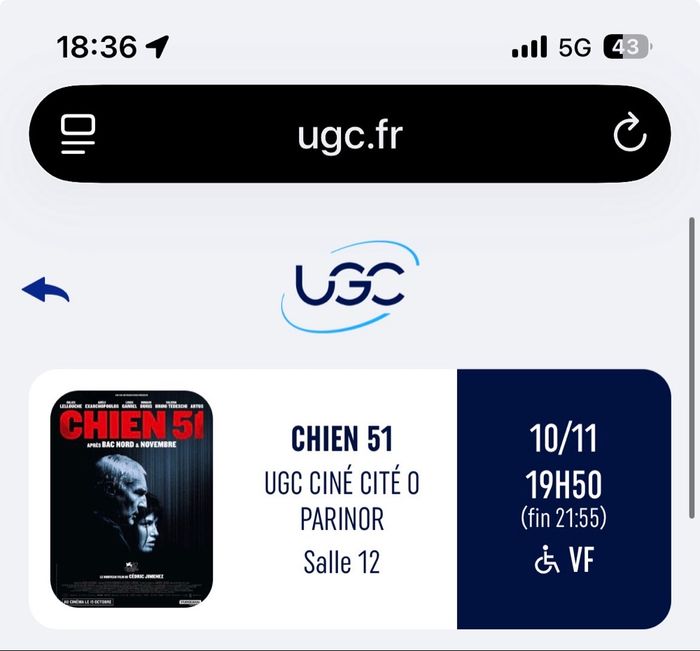Tap the ugc.fr address field
This screenshot has height=651, width=700.
(x=350, y=135)
